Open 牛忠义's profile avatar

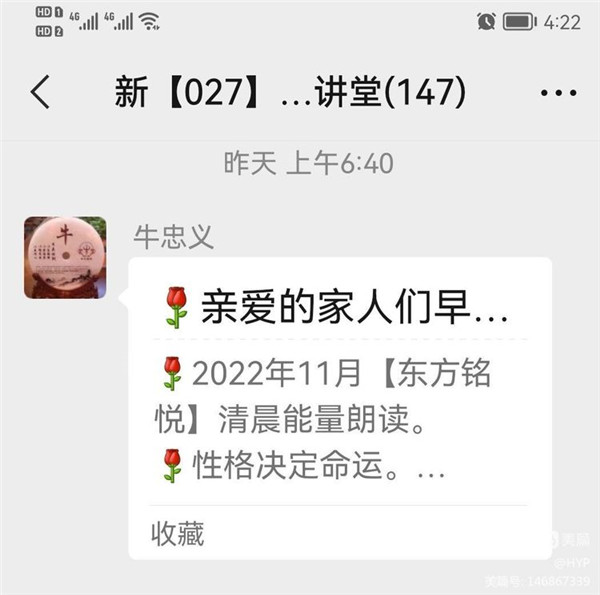65,257
